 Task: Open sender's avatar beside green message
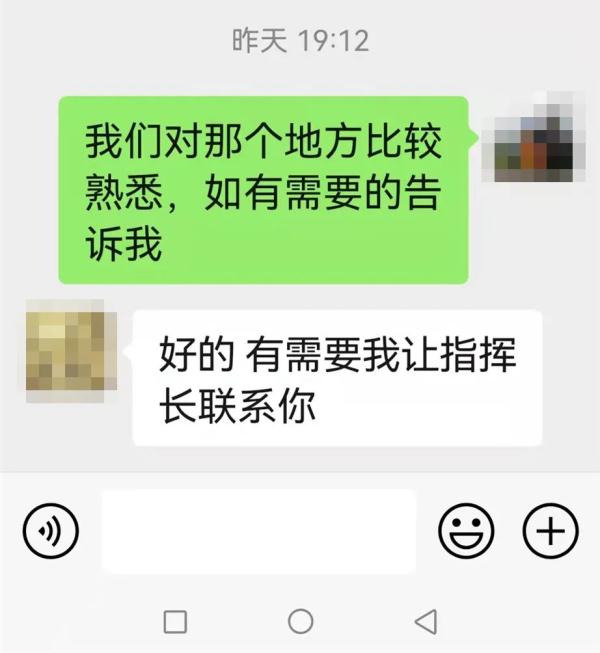(x=531, y=137)
